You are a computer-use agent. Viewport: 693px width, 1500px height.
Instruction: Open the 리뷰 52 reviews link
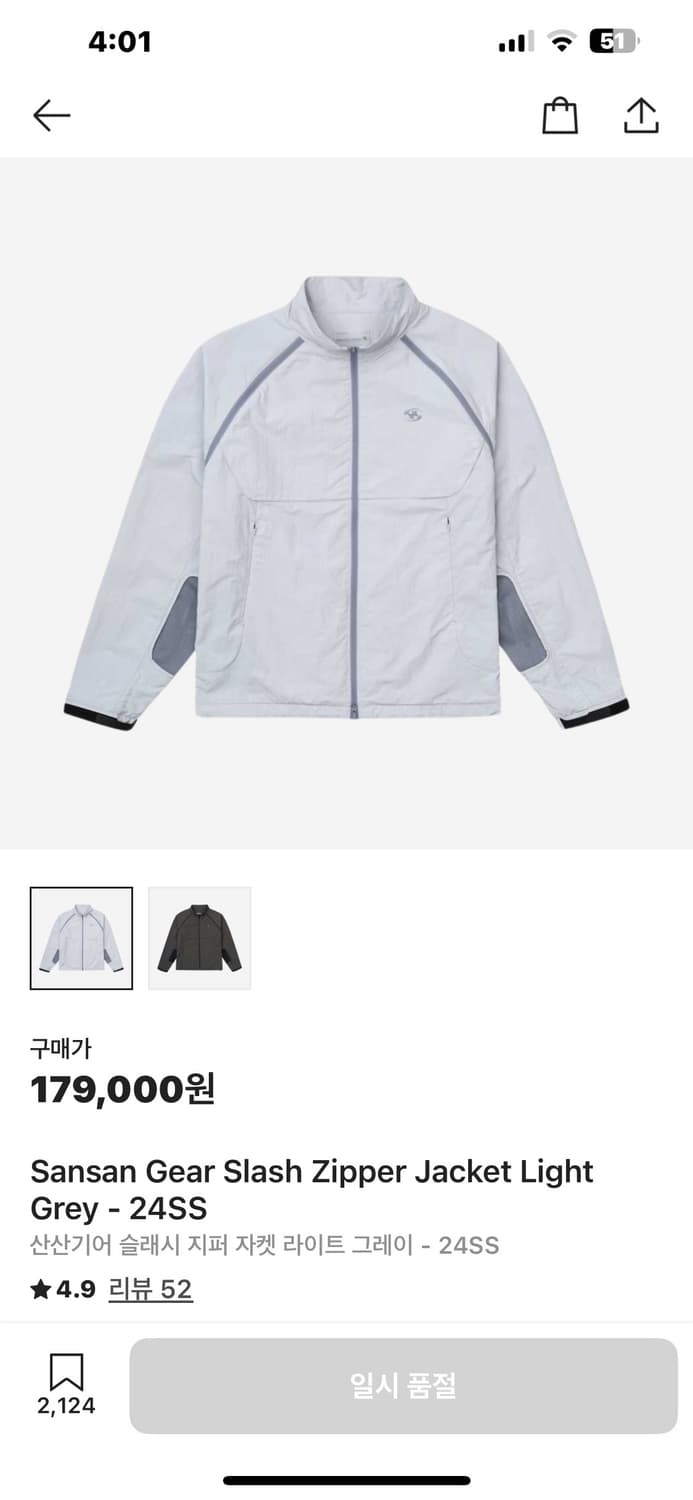click(x=150, y=1289)
